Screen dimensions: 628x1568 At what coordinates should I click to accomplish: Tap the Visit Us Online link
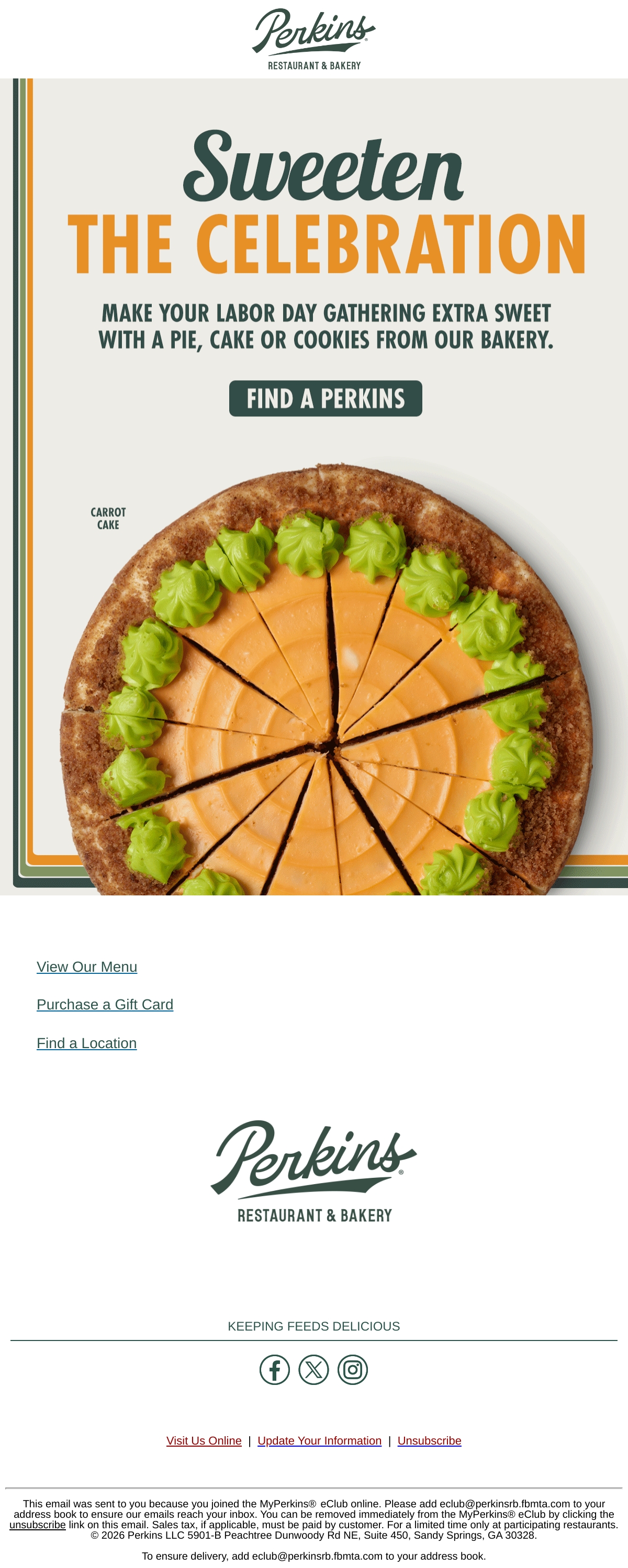(x=204, y=1441)
